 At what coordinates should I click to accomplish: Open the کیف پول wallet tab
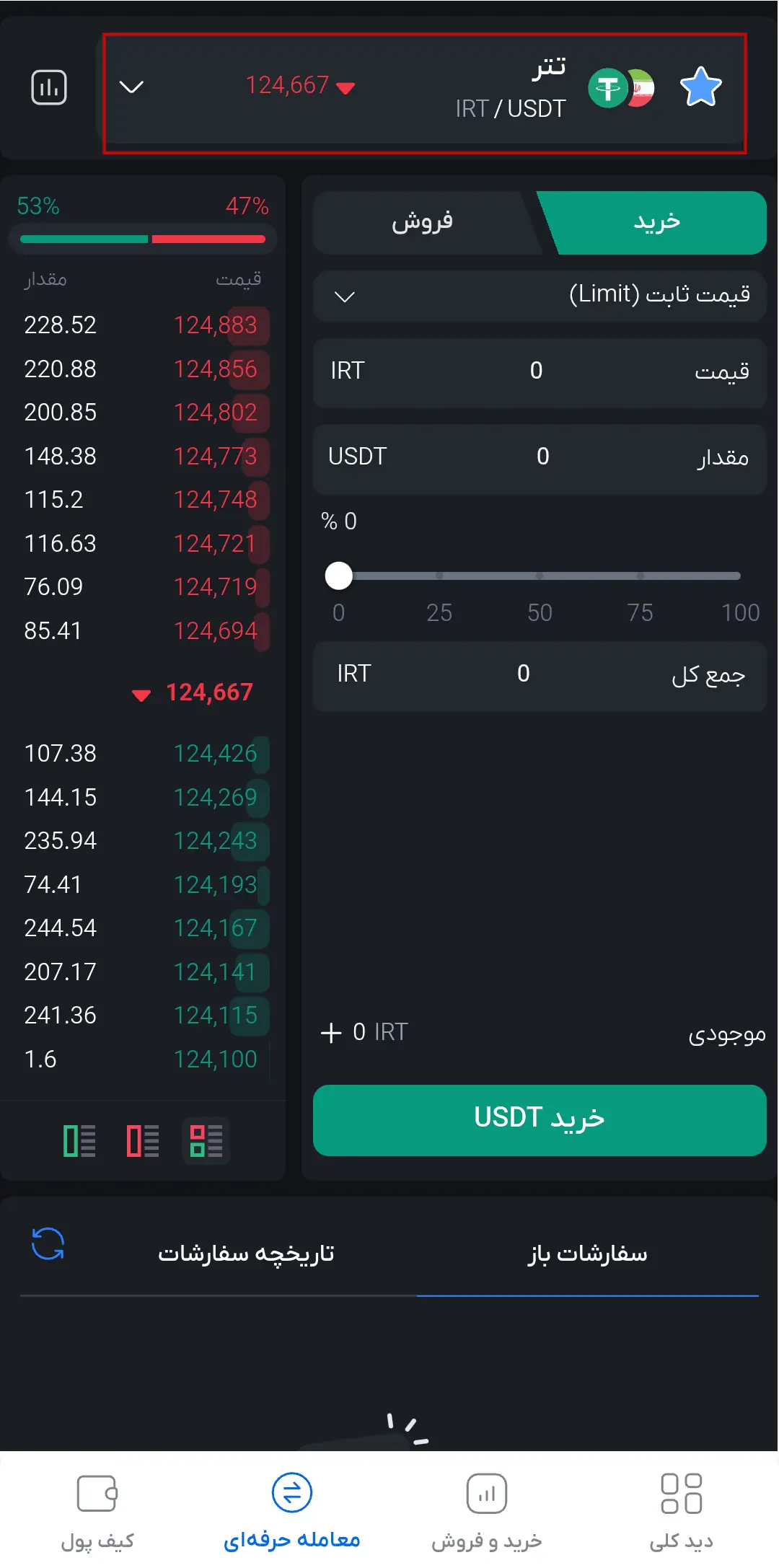click(x=97, y=1510)
